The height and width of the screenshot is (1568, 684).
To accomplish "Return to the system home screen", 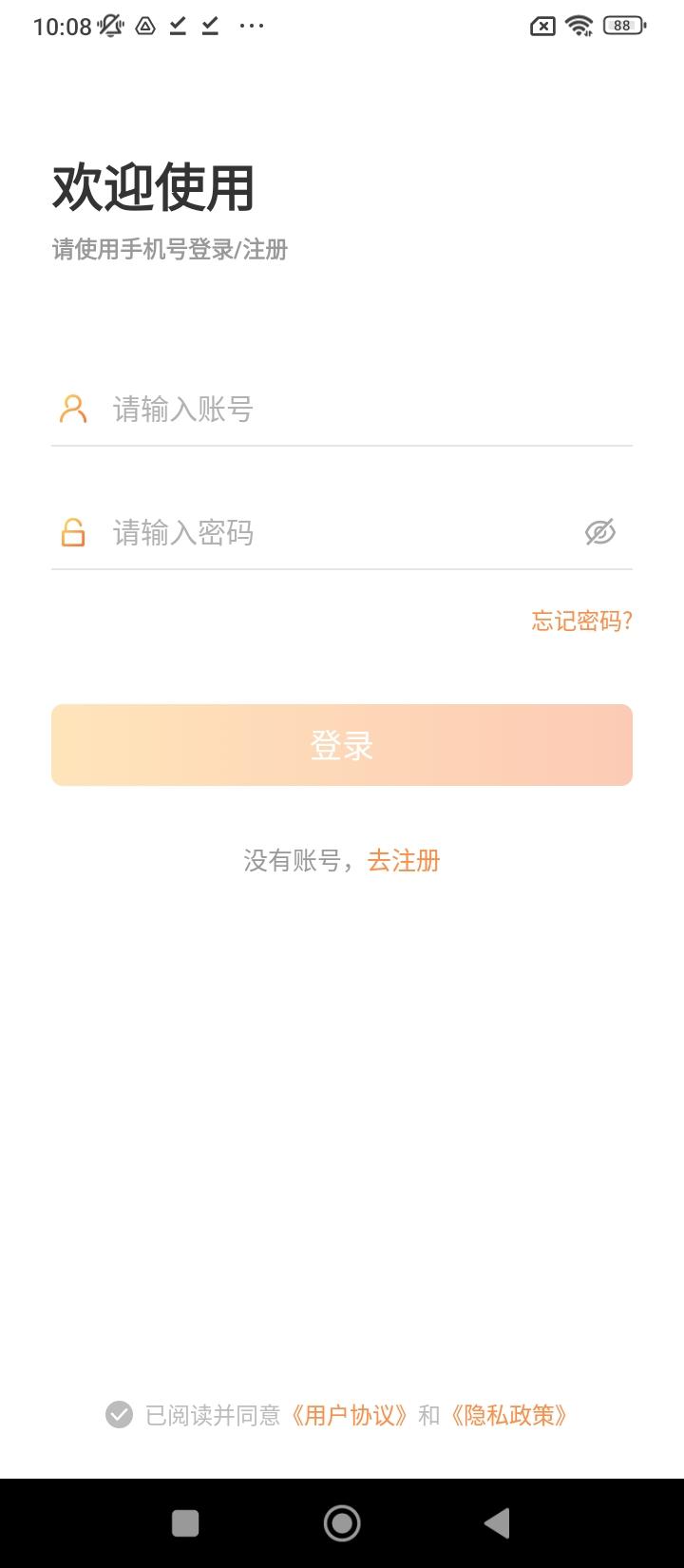I will point(342,1523).
